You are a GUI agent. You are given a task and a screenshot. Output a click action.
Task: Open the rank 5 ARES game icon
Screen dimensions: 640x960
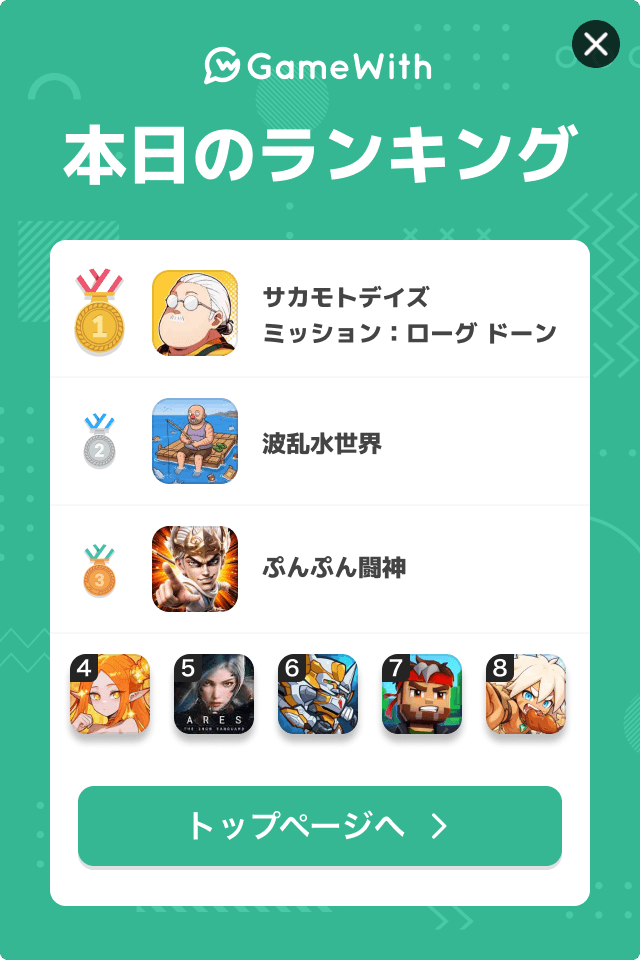point(214,694)
